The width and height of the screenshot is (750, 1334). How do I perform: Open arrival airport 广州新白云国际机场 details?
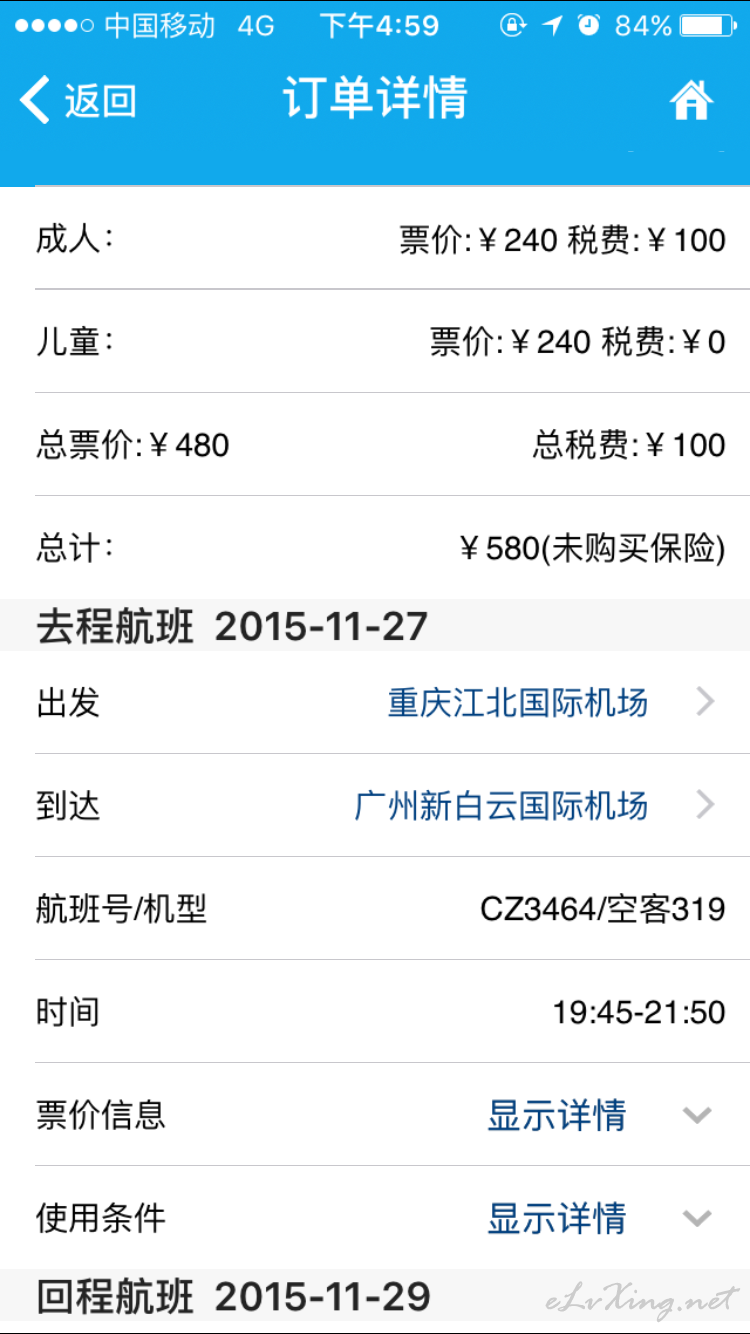pyautogui.click(x=375, y=806)
